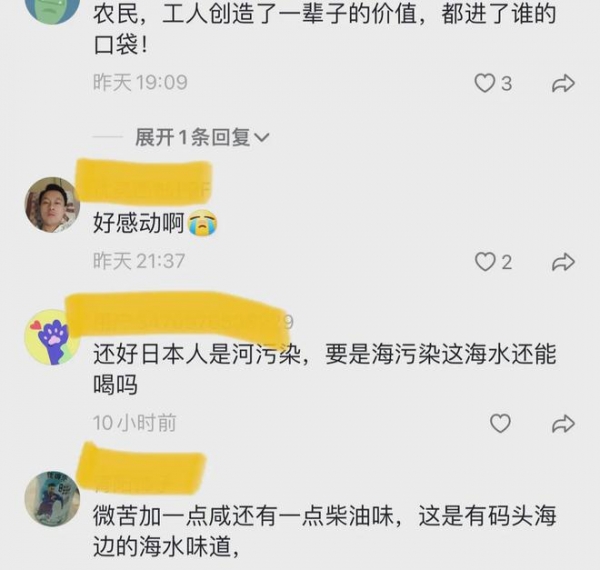Viewport: 600px width, 570px height.
Task: Open avatar of 好感动啊 commenter
Action: (51, 205)
